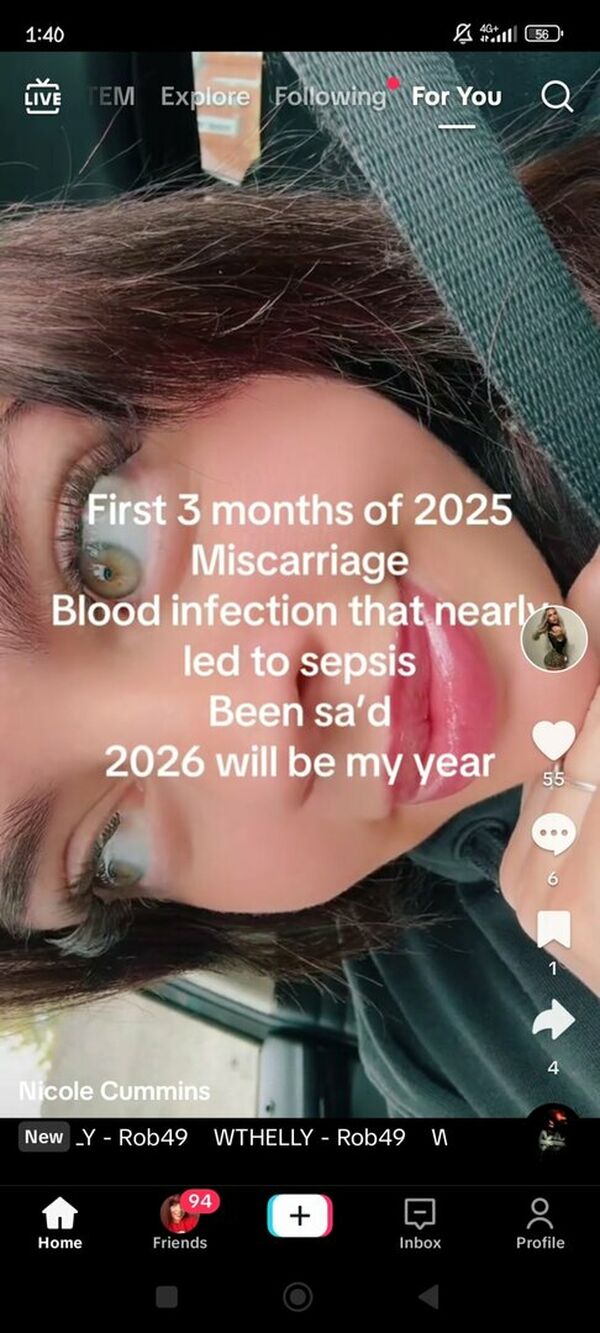Open the Inbox tab
This screenshot has height=1333, width=600.
click(420, 1224)
